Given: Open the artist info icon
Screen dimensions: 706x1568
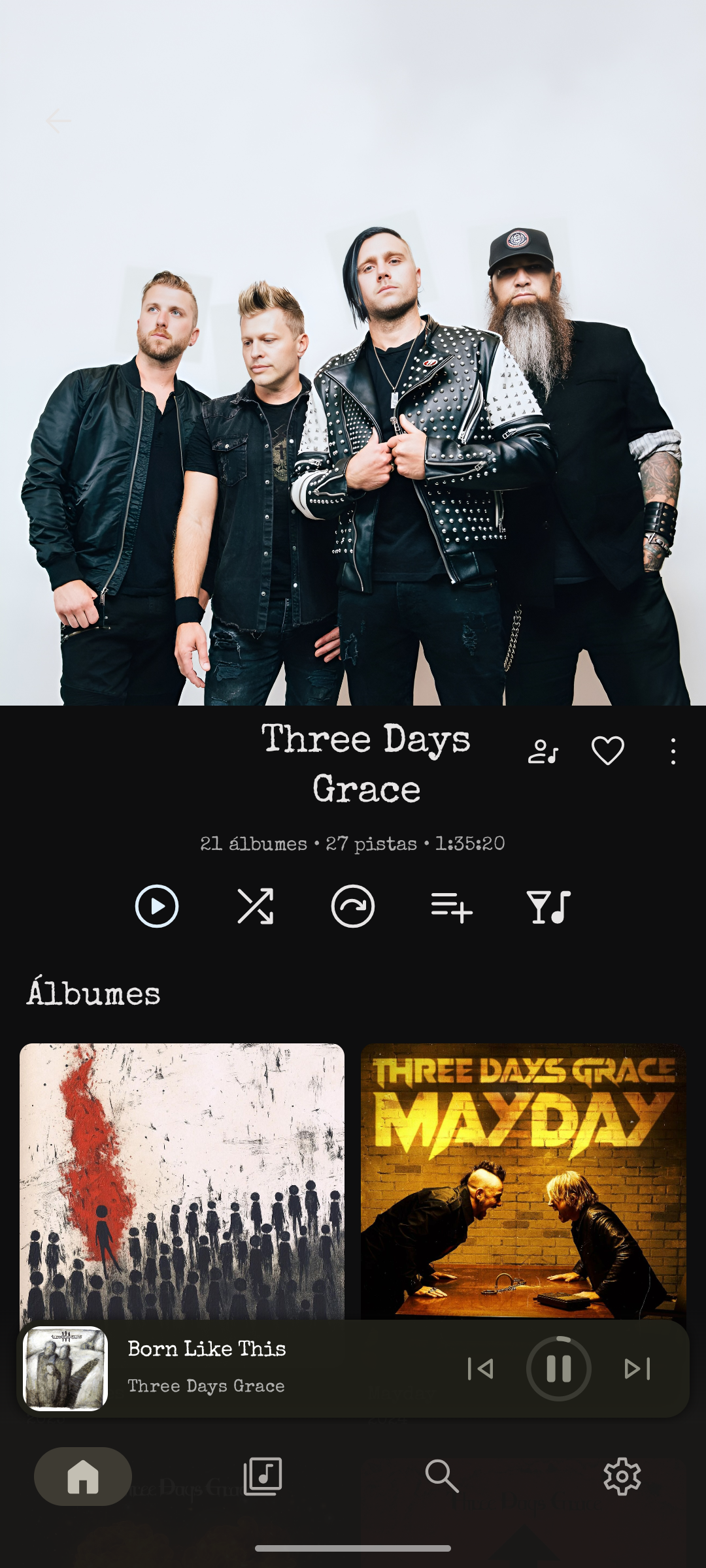Looking at the screenshot, I should [543, 751].
